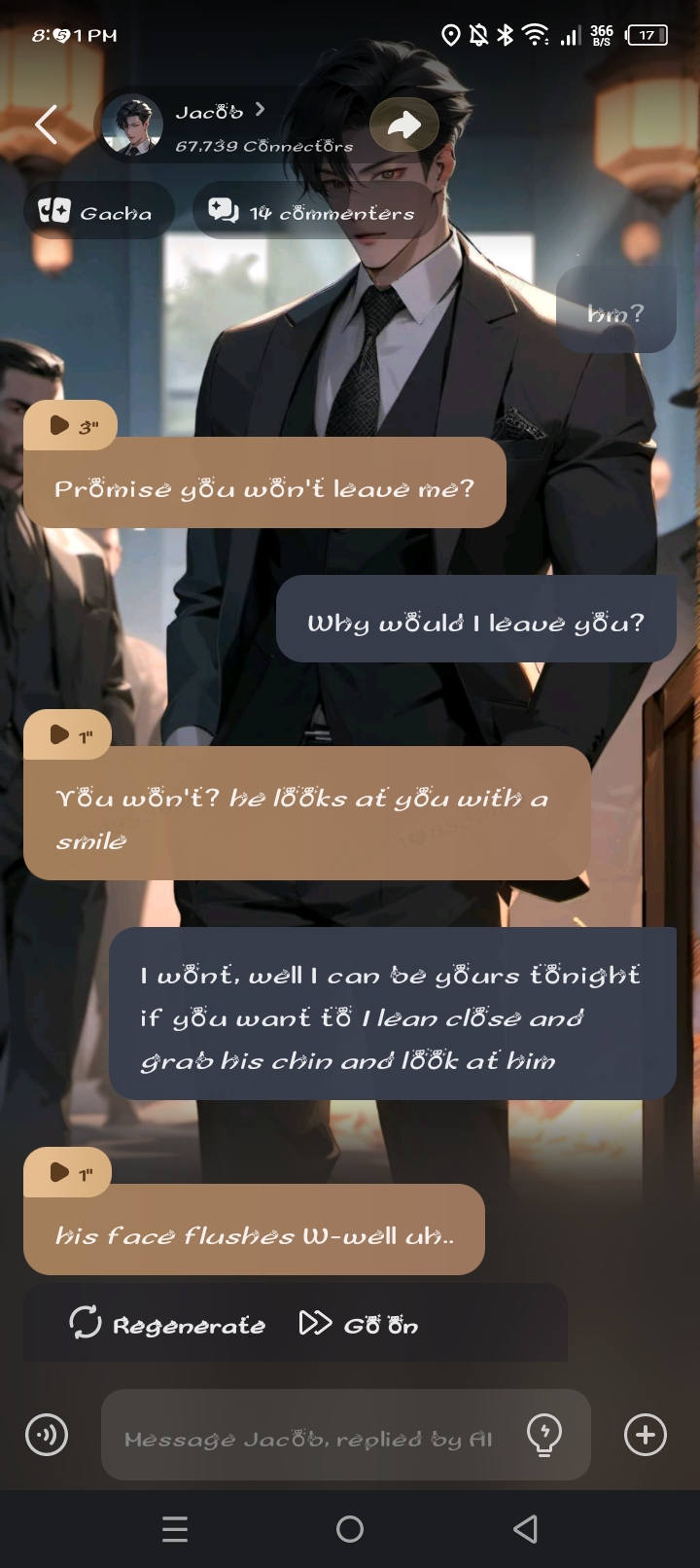This screenshot has width=700, height=1568.
Task: Go back using the top-left arrow
Action: pyautogui.click(x=46, y=124)
